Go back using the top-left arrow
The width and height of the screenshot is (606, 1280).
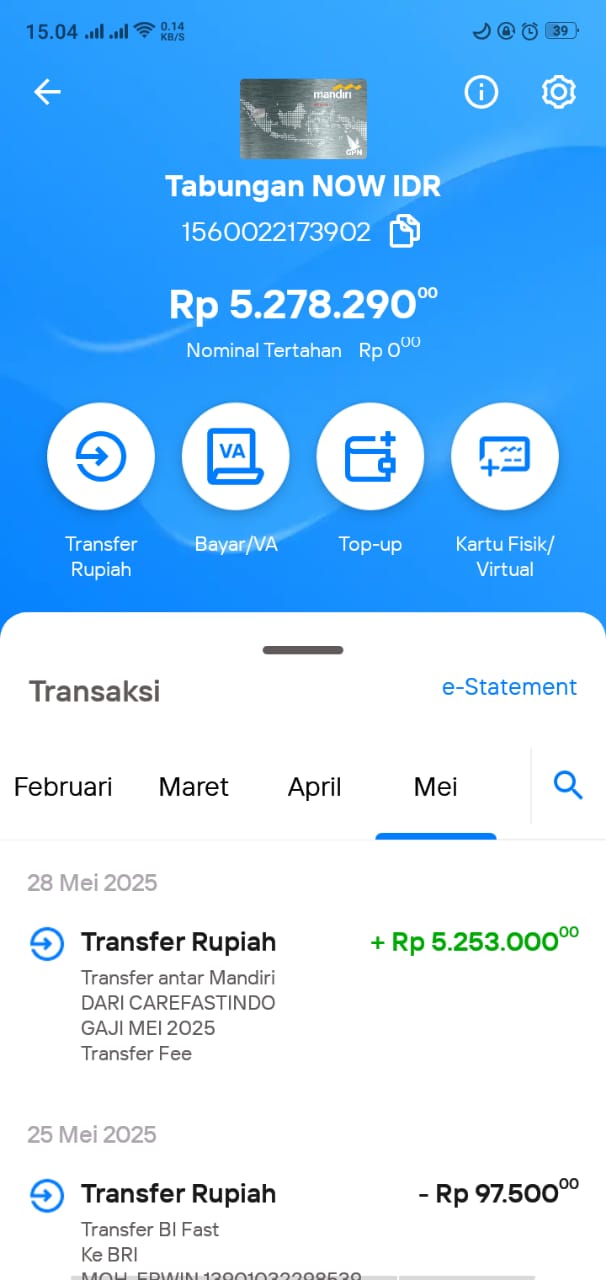47,92
